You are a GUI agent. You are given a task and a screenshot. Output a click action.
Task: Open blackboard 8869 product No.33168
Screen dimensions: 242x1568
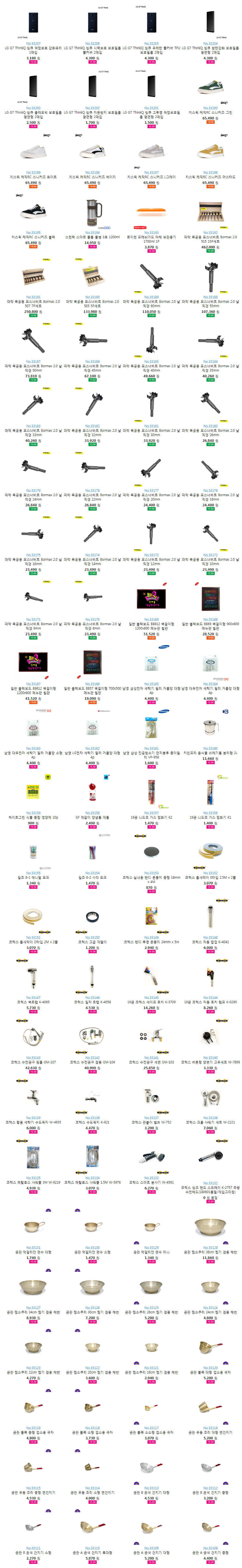coord(210,598)
